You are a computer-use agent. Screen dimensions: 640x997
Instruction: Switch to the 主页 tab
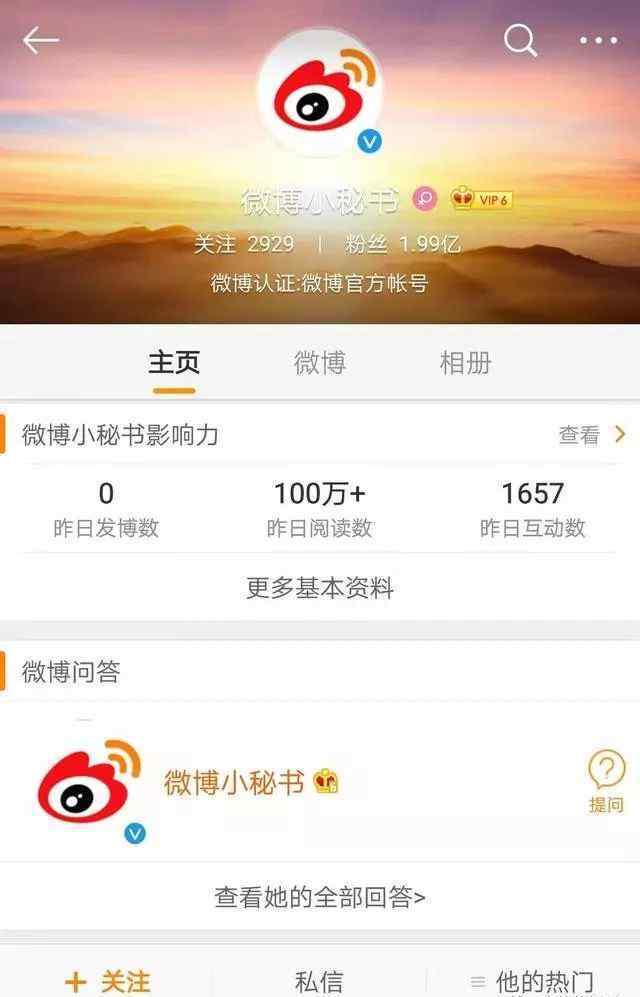(x=174, y=363)
